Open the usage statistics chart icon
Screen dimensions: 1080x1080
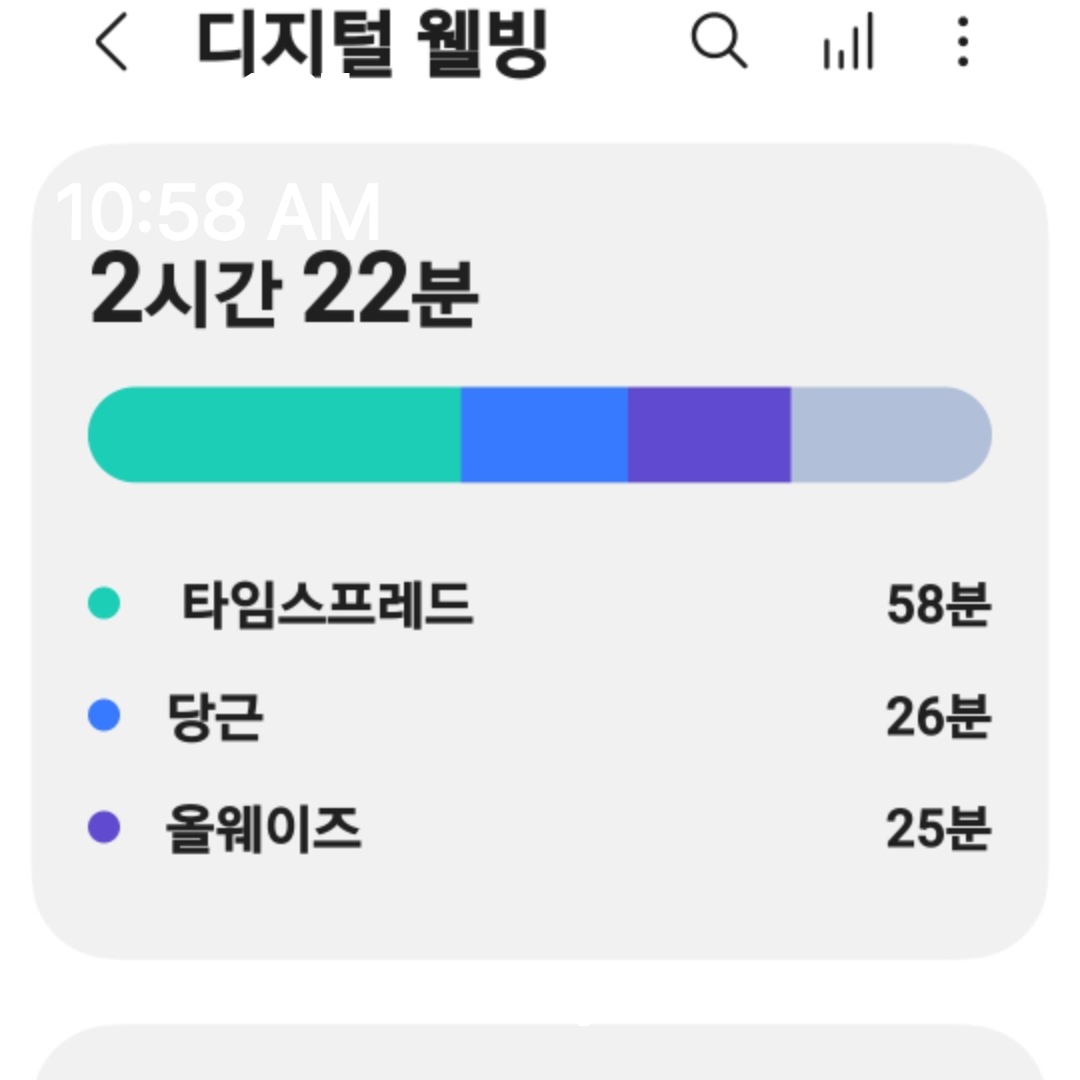[848, 44]
